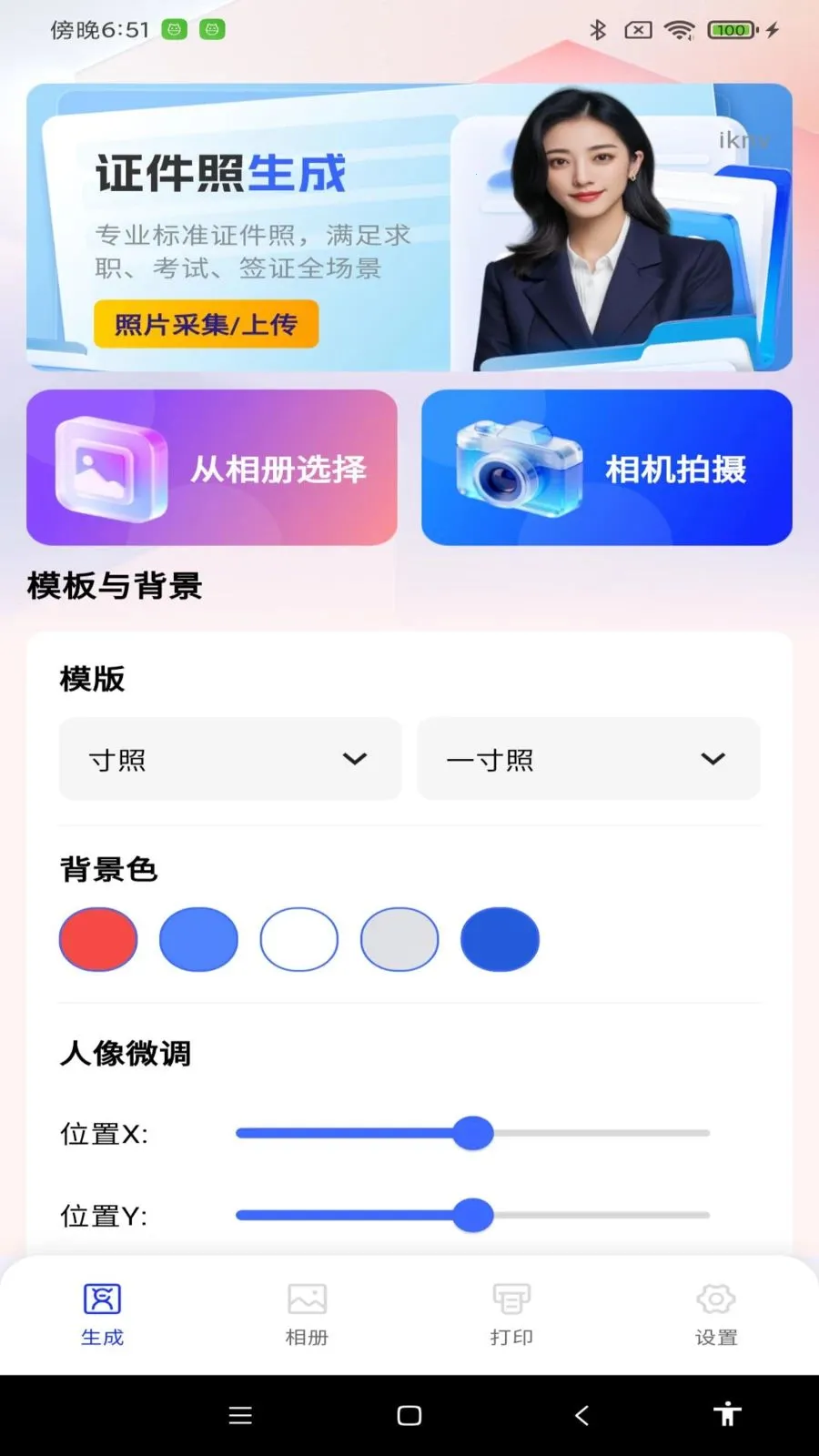Pick the gray background swatch

399,939
